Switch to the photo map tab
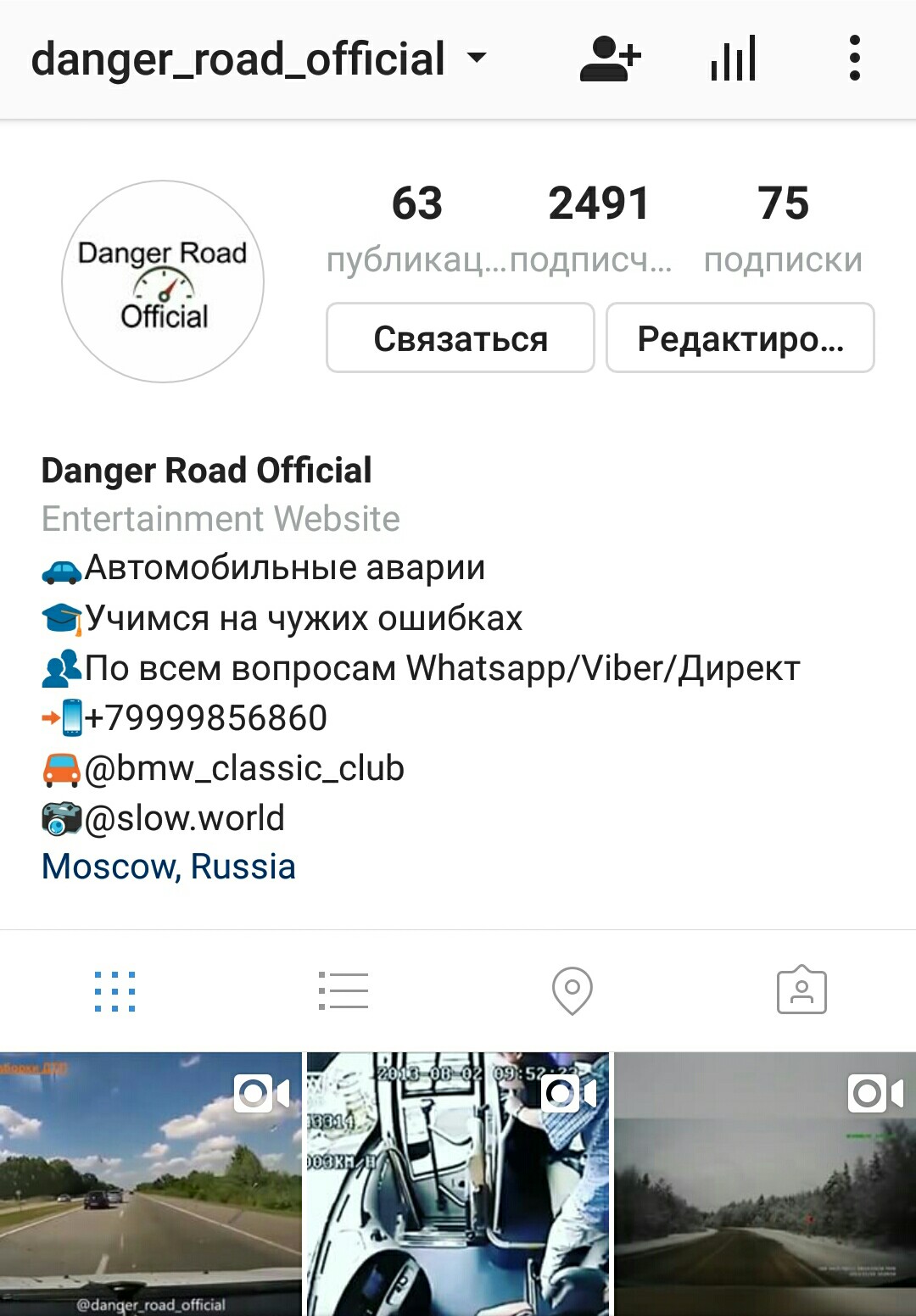This screenshot has height=1316, width=916. (x=572, y=990)
